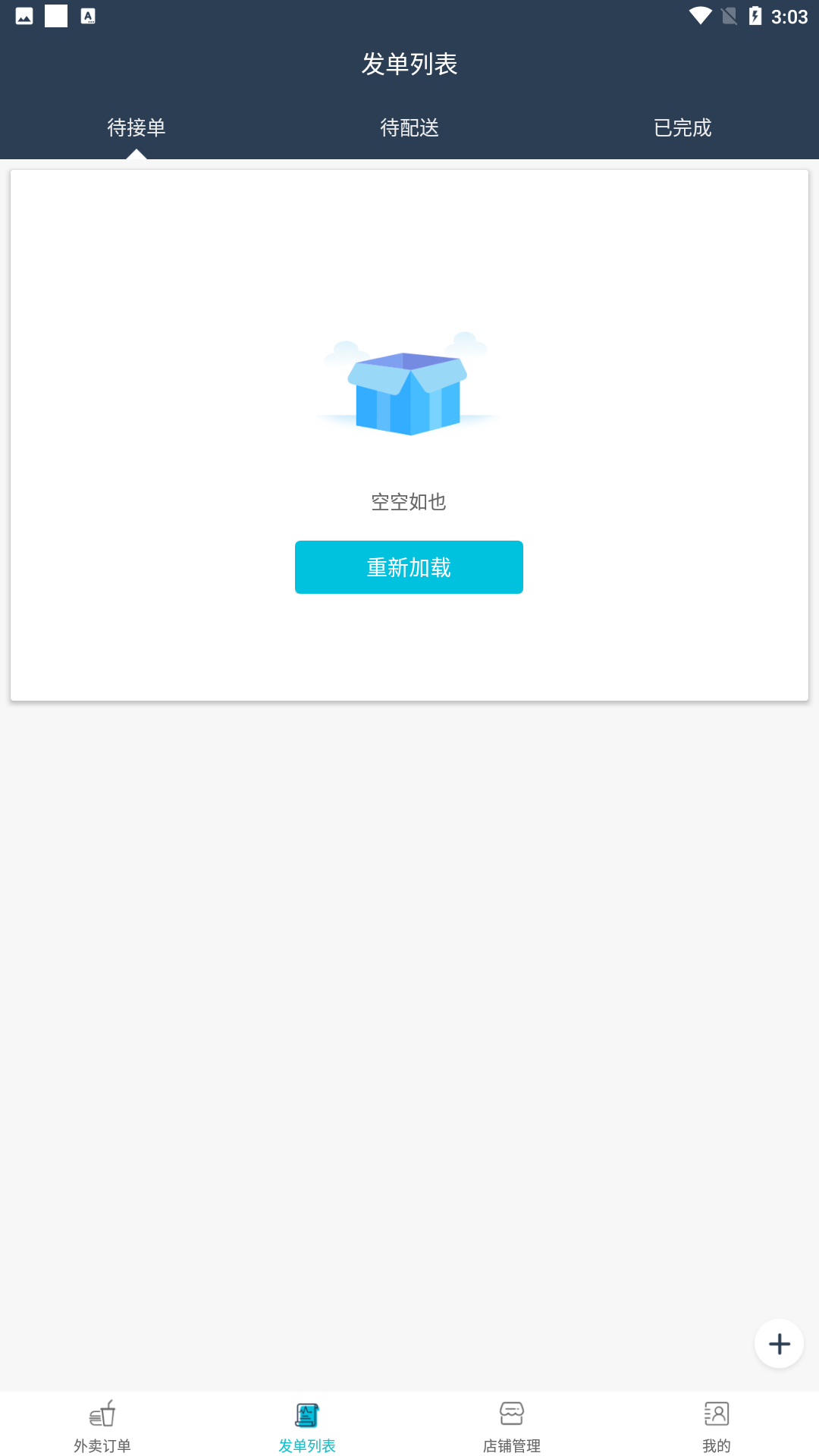Select the 待接单 tab
Screen dimensions: 819x1456
136,128
